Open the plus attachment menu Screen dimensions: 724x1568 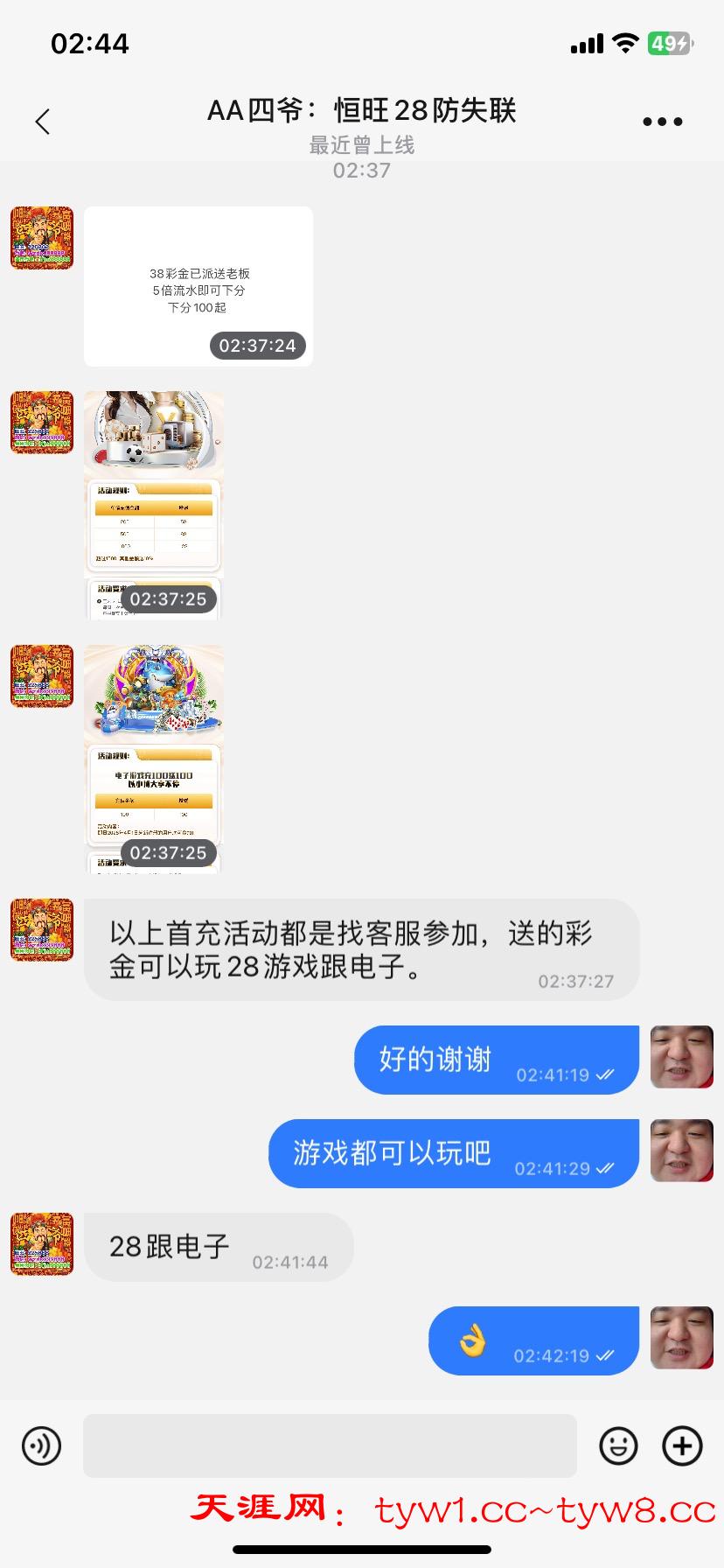pos(682,1445)
